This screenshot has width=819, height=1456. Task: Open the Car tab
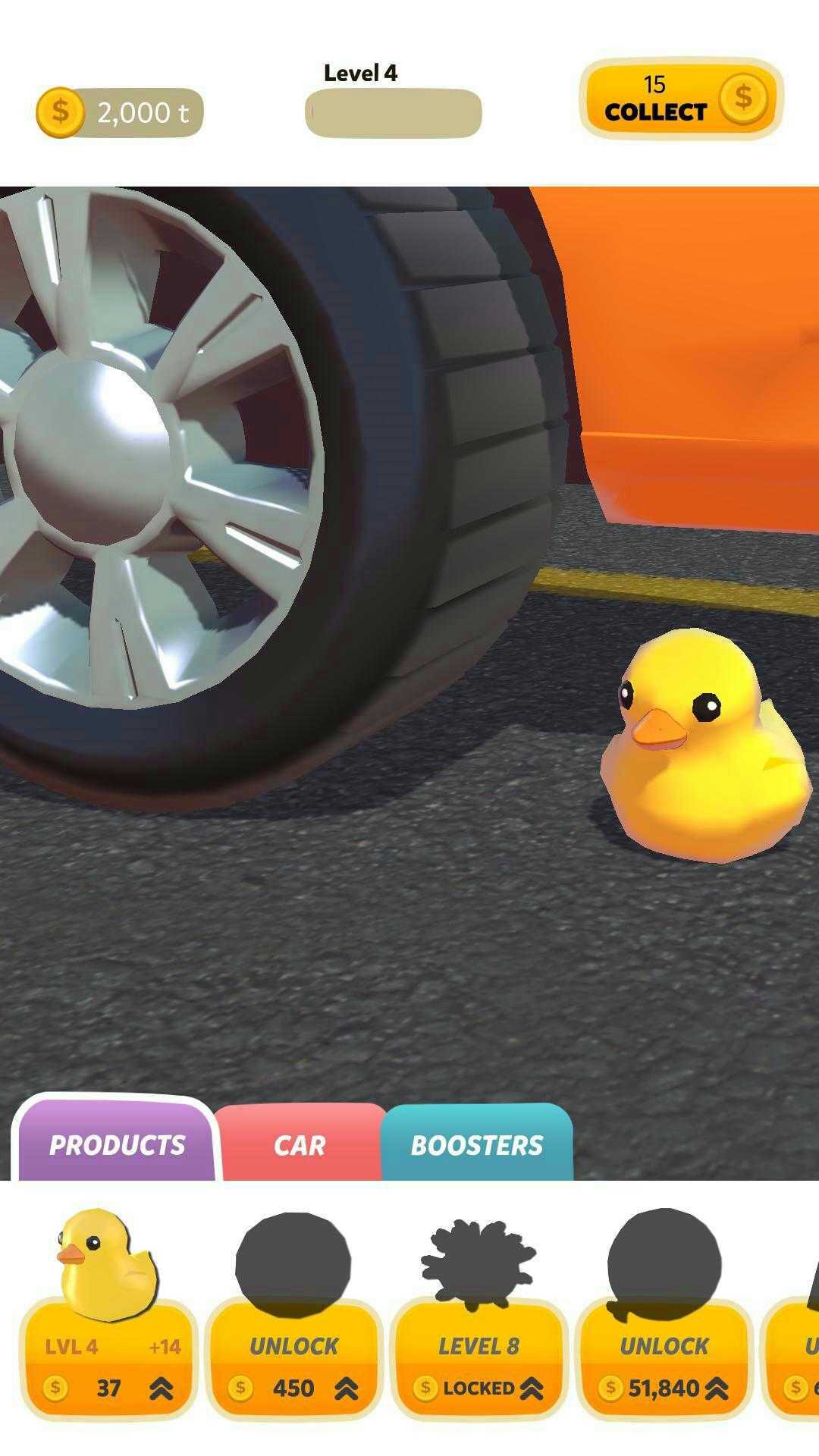tap(300, 1144)
